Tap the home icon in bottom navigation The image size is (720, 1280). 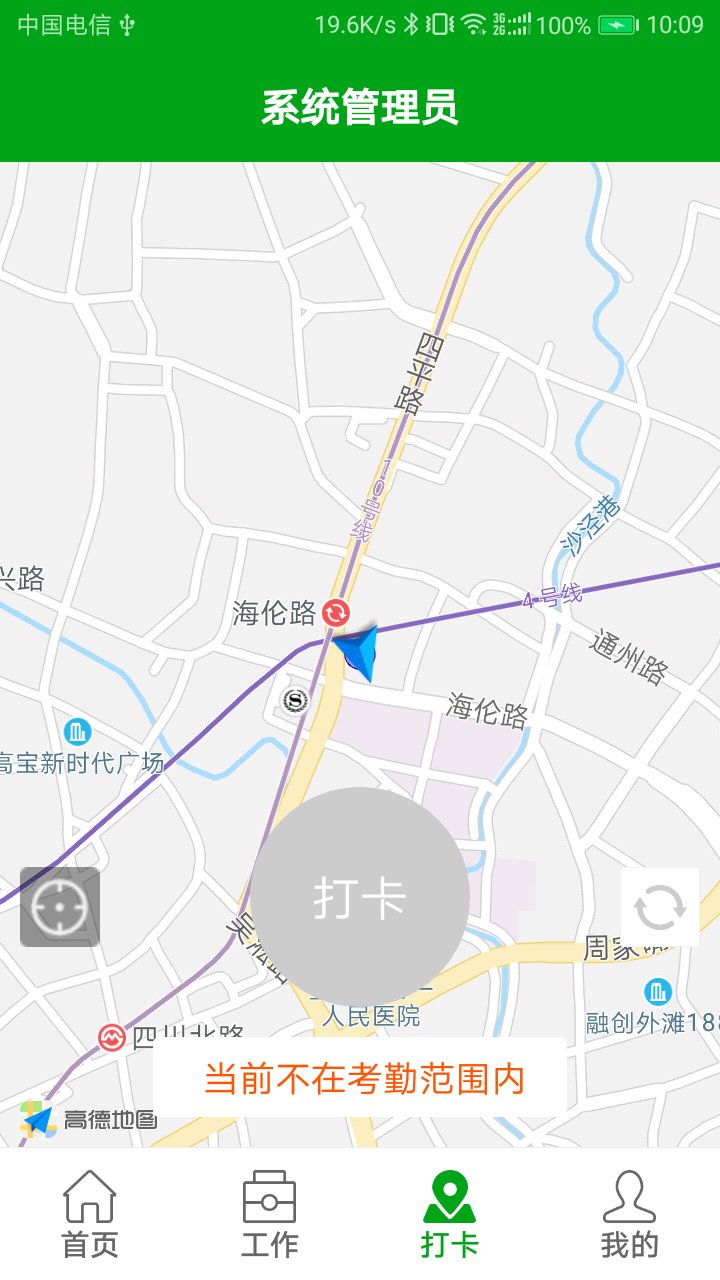pos(90,1197)
